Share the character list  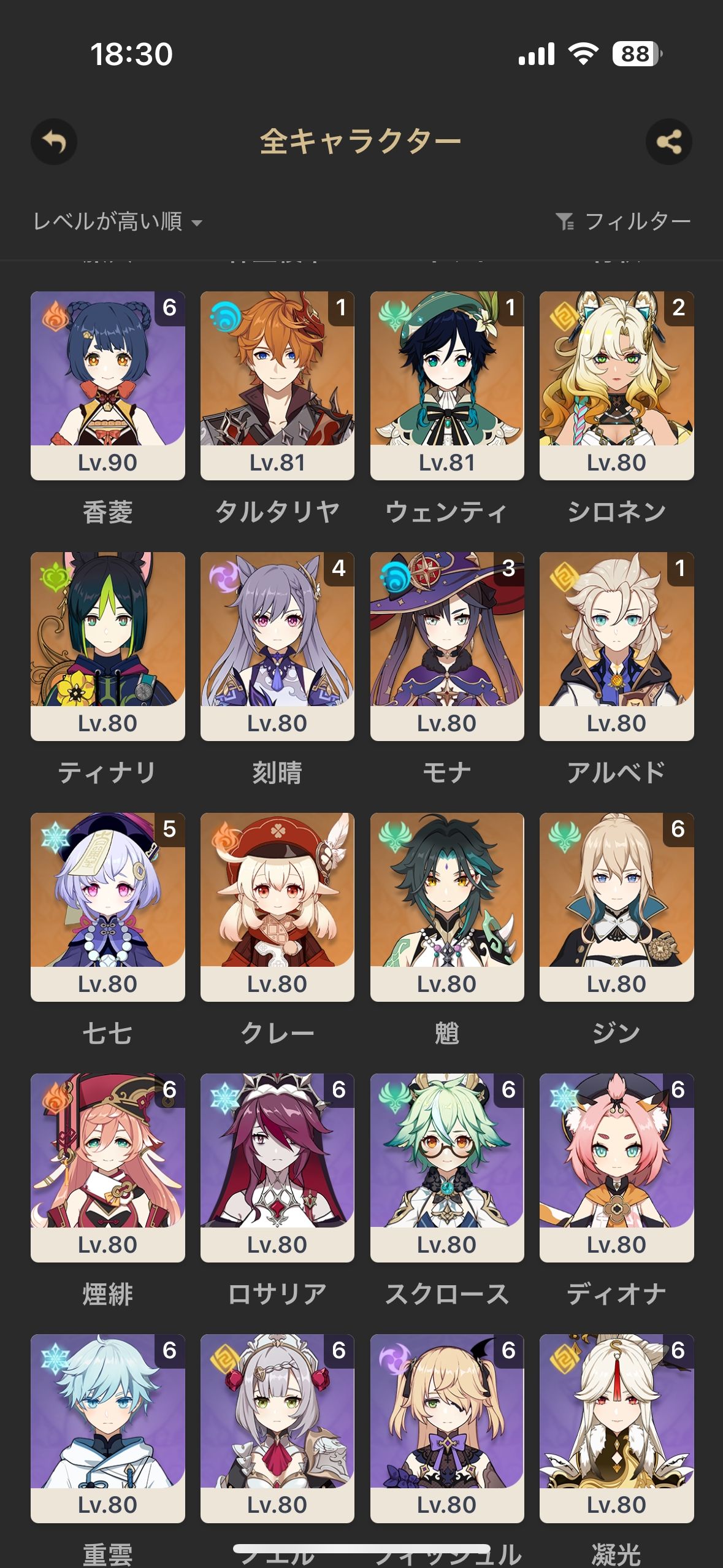click(668, 142)
